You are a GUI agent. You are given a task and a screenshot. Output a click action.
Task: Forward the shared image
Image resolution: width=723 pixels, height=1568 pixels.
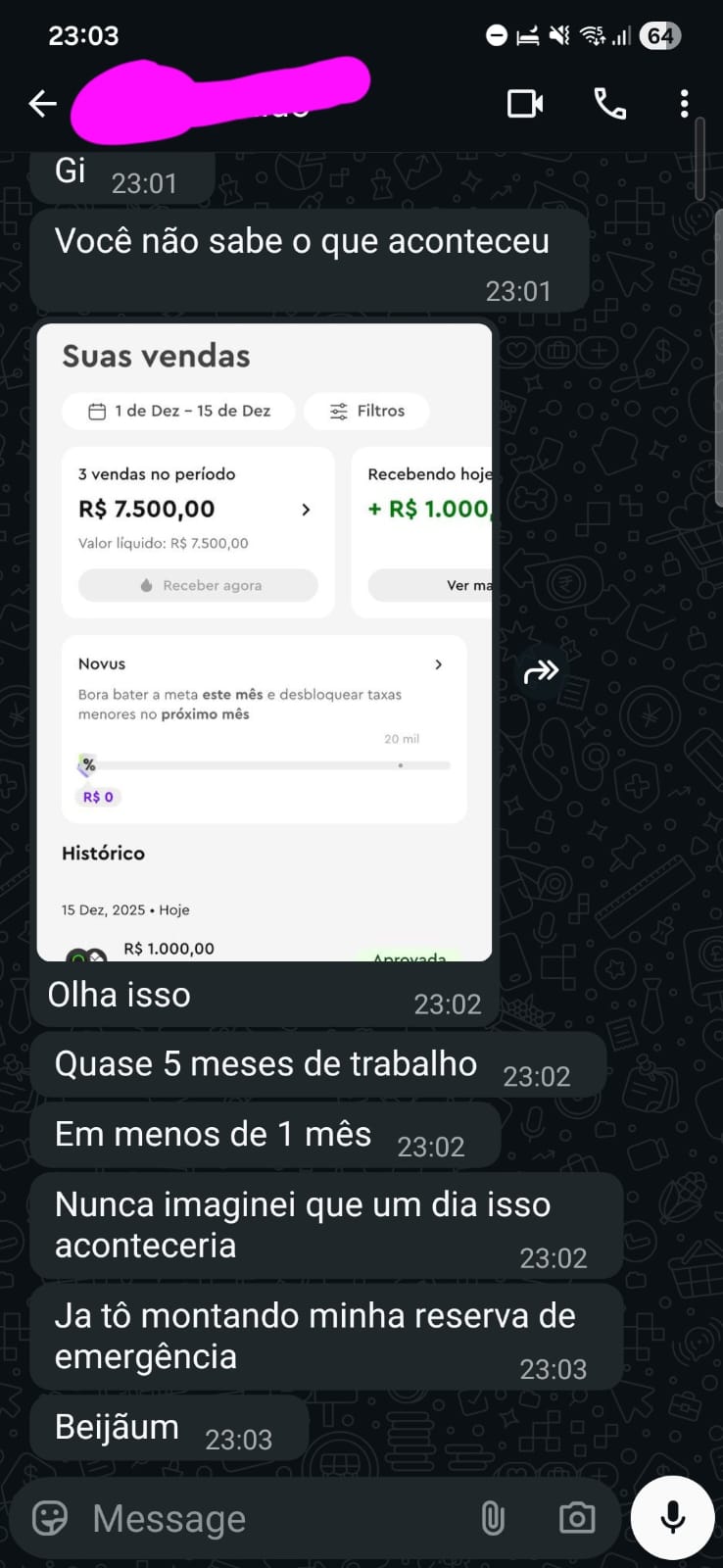point(541,671)
